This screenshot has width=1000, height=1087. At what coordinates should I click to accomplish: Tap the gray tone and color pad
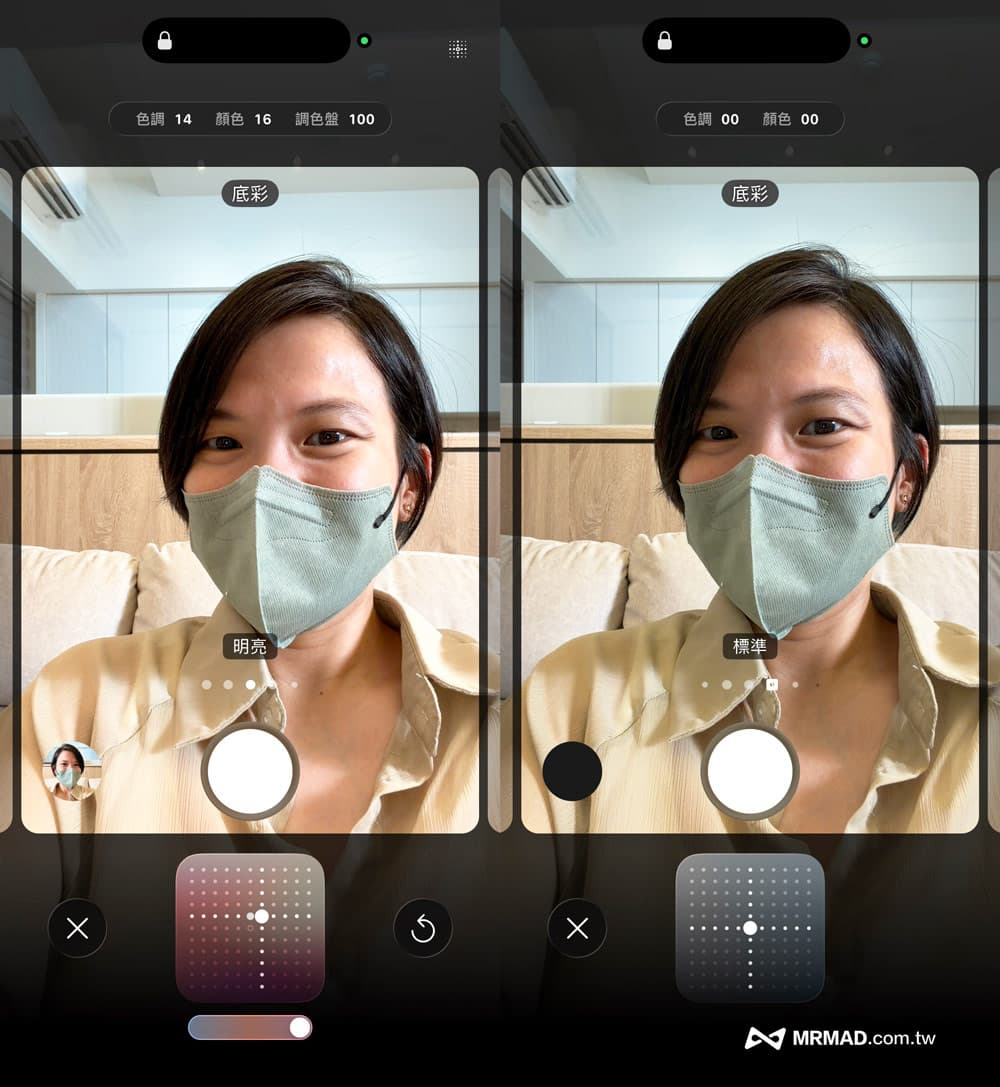tap(750, 927)
